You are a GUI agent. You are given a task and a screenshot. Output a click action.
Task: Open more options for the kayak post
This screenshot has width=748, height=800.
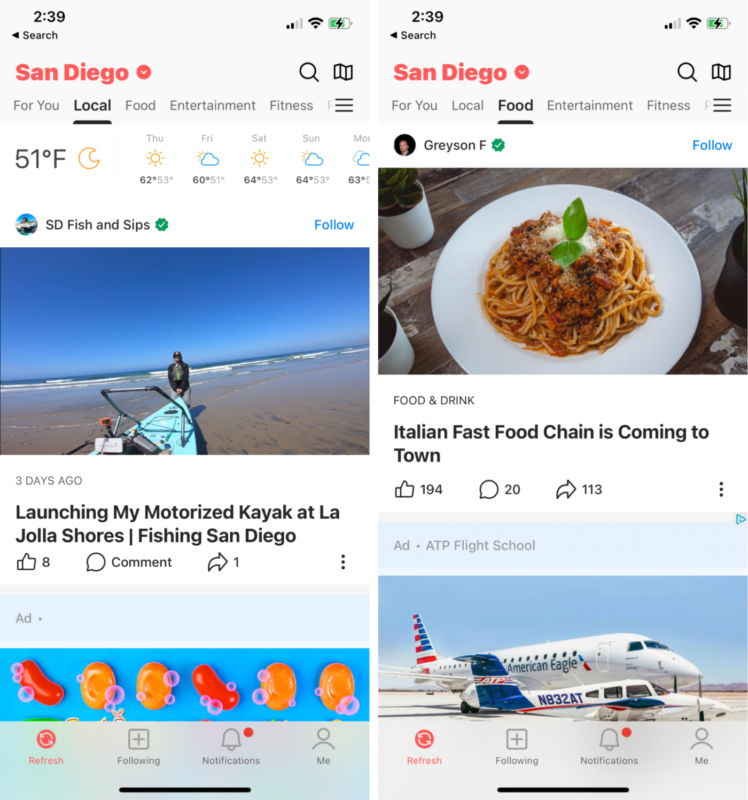343,562
